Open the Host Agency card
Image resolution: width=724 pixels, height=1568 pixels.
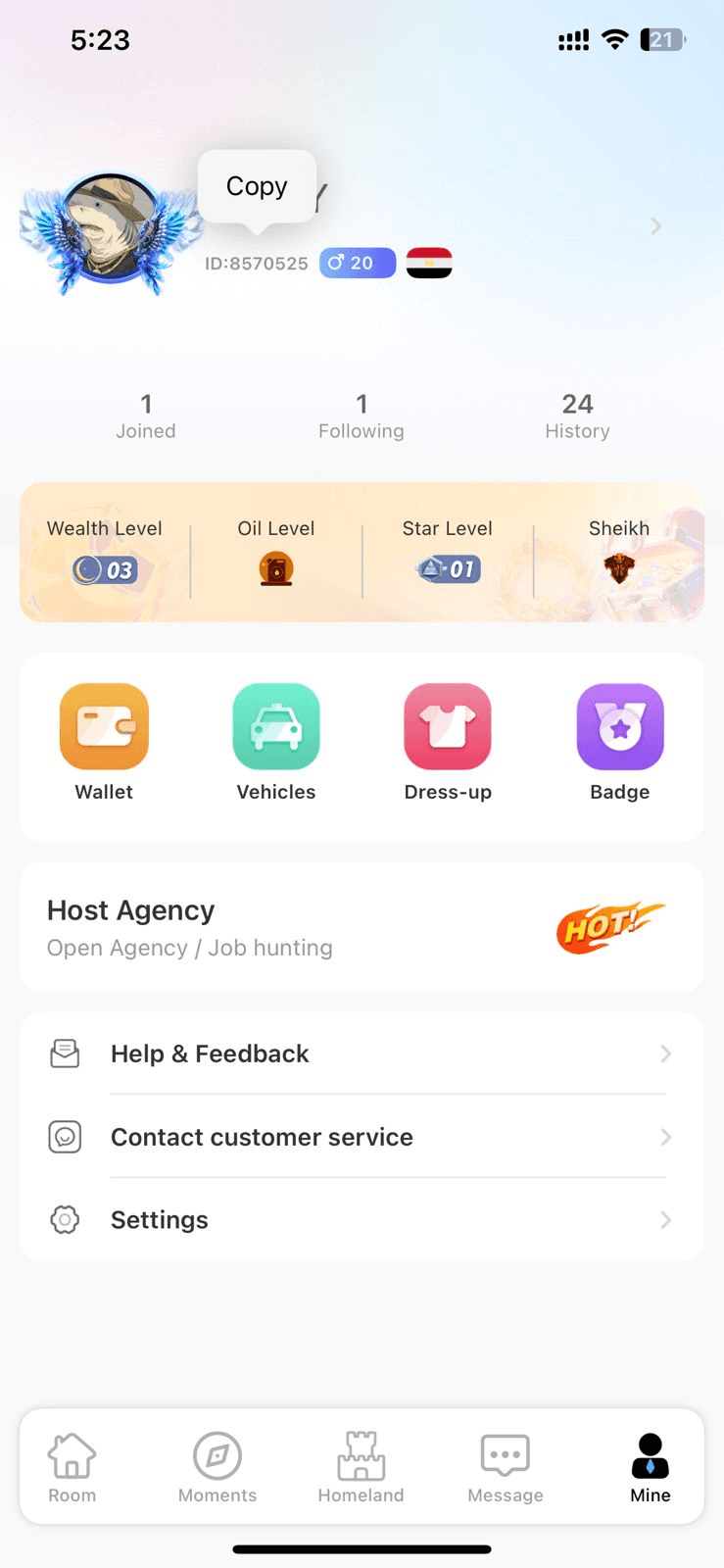click(362, 927)
